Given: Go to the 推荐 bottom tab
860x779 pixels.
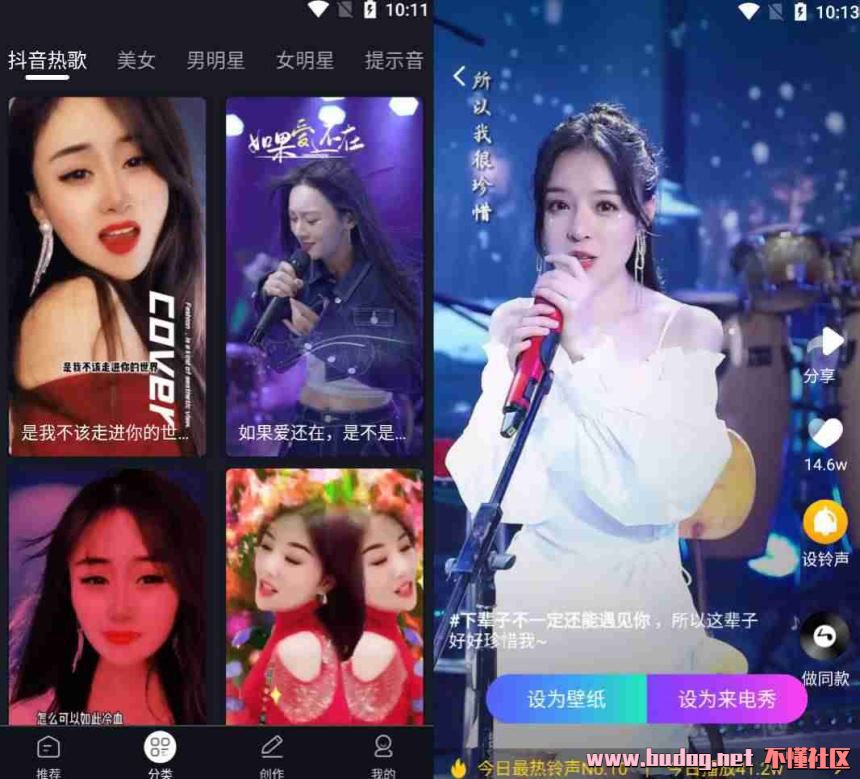Looking at the screenshot, I should [x=49, y=753].
